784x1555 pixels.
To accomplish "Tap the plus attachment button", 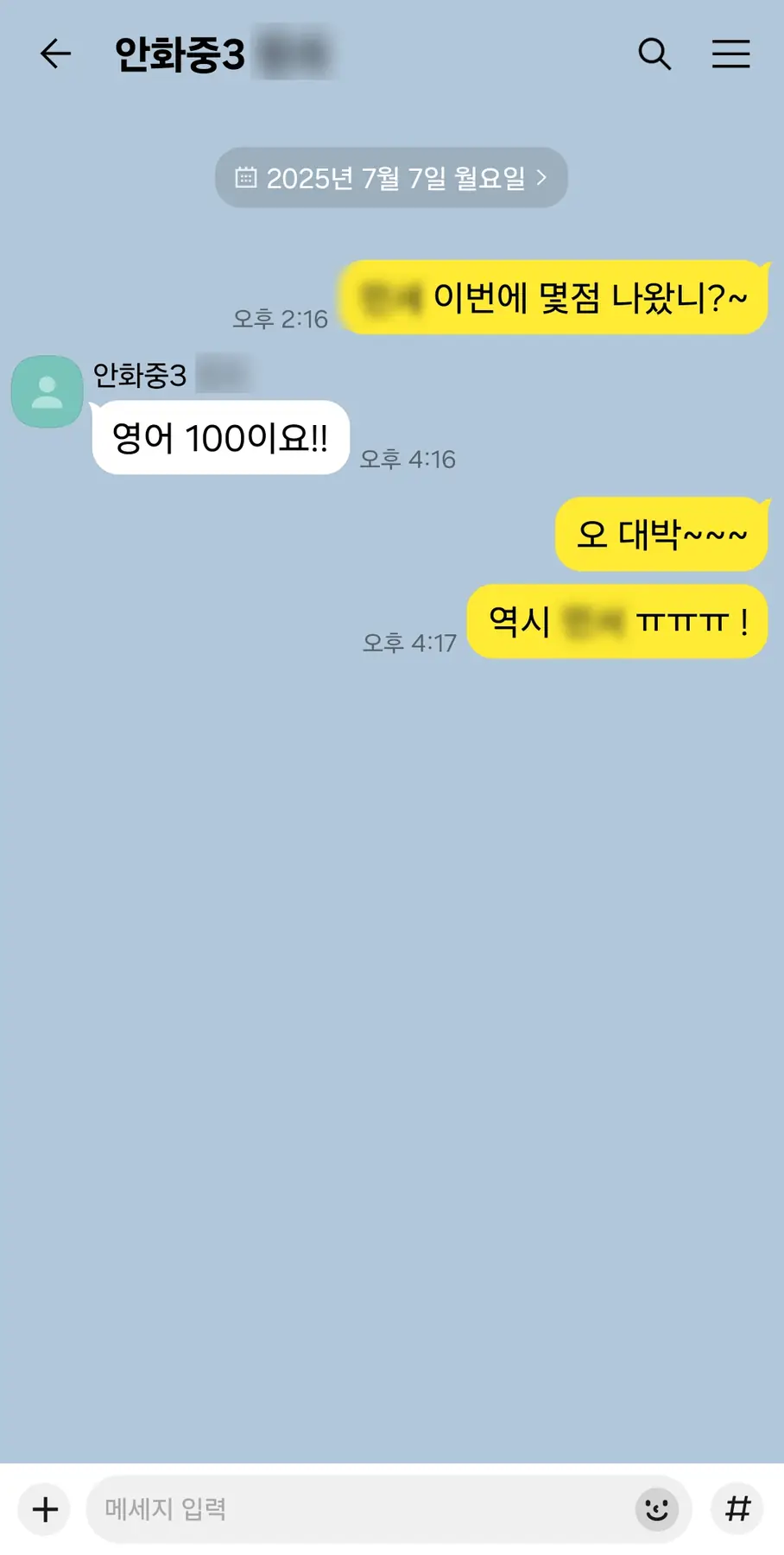I will (45, 1509).
